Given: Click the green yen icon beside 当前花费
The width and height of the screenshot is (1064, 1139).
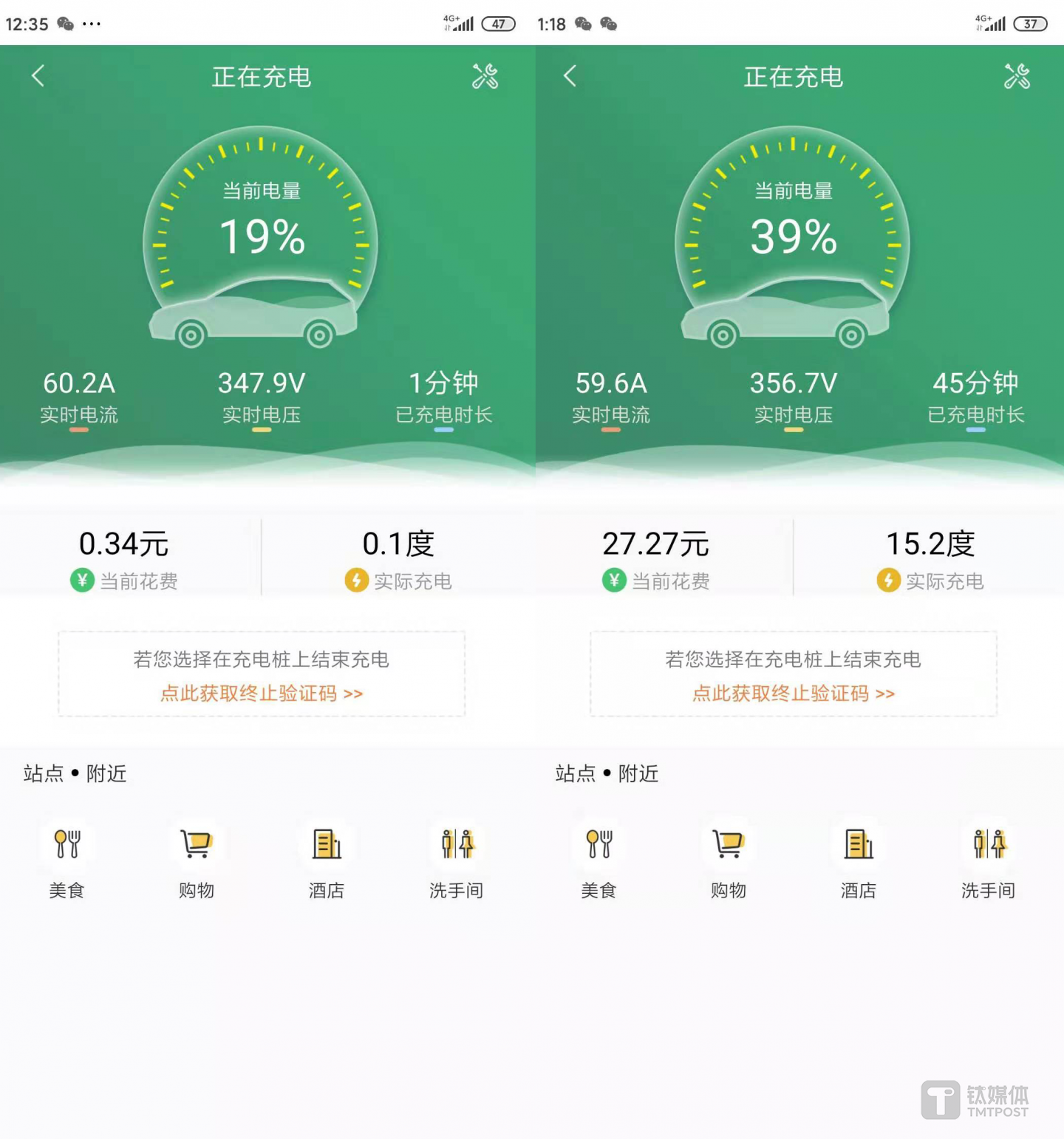Looking at the screenshot, I should [83, 581].
